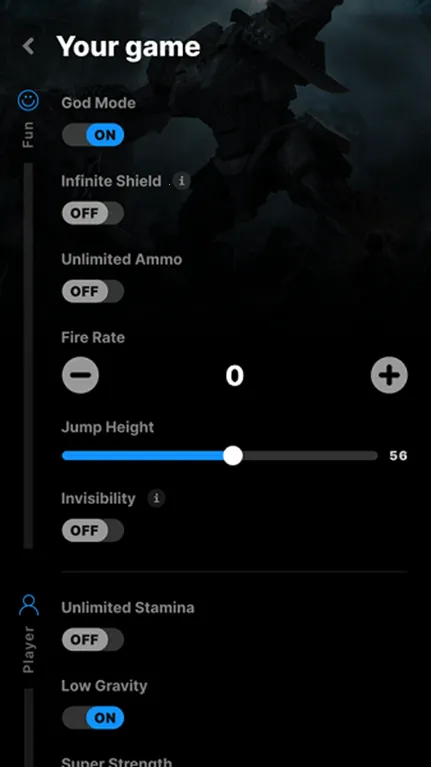Jump to the Fun category
Screen dimensions: 431x767
[28, 119]
